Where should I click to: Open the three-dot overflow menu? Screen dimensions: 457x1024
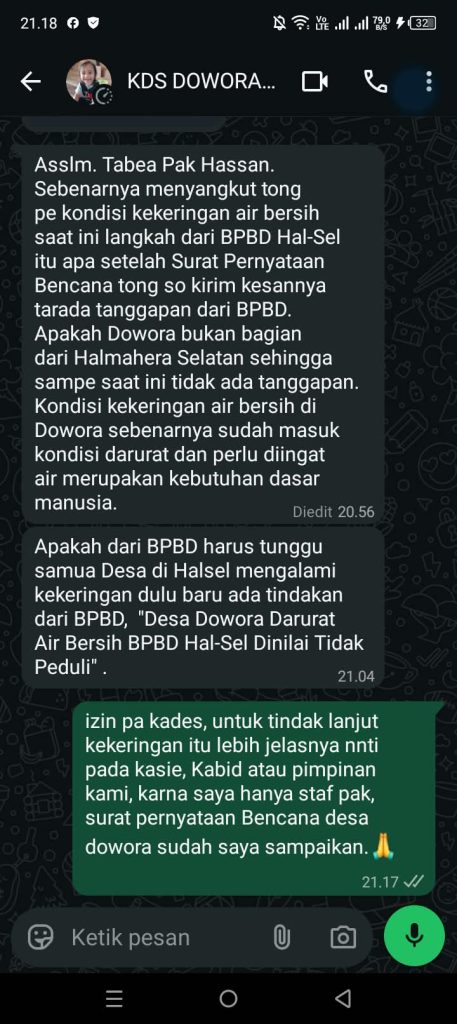coord(429,82)
